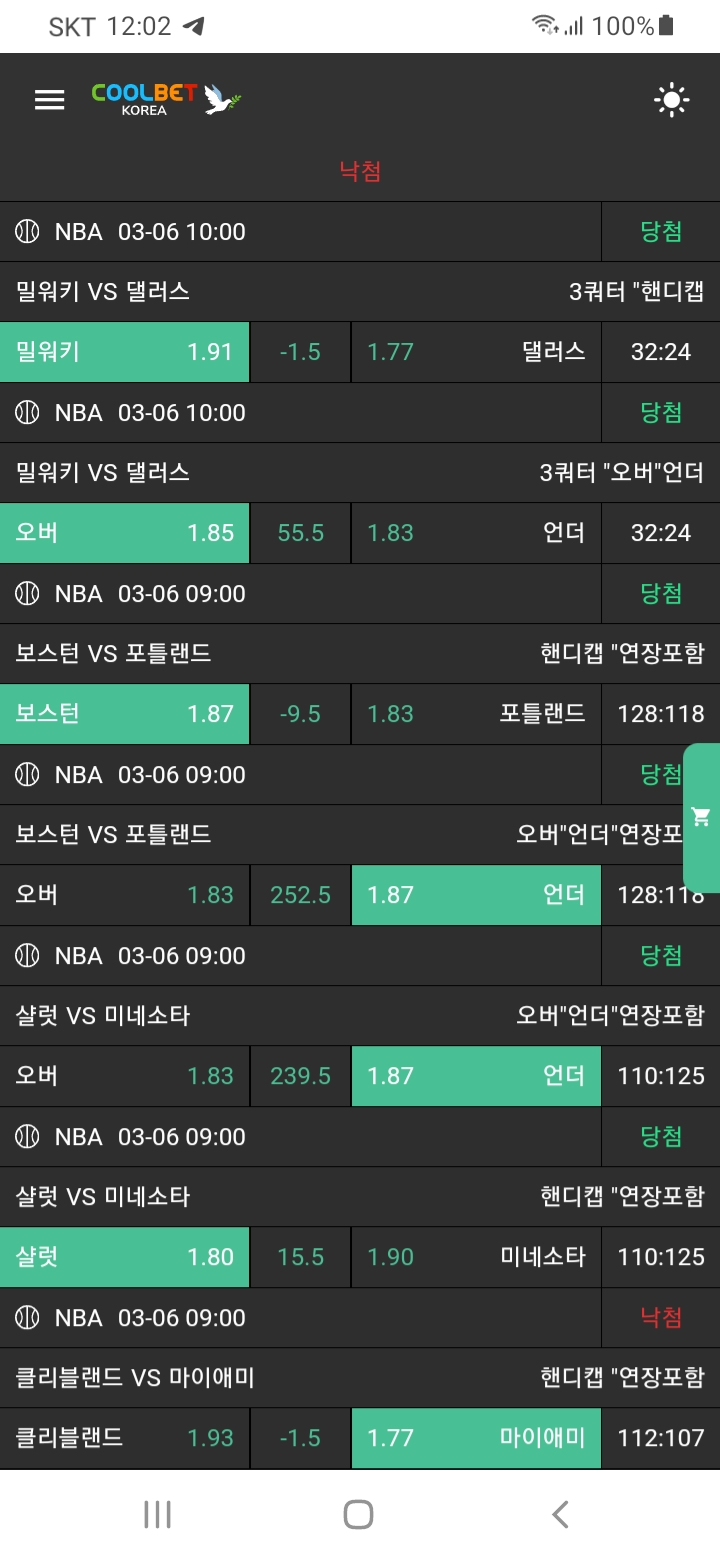Viewport: 720px width, 1560px height.
Task: Select the 미네소타 1.90 handicap odds
Action: point(476,1257)
